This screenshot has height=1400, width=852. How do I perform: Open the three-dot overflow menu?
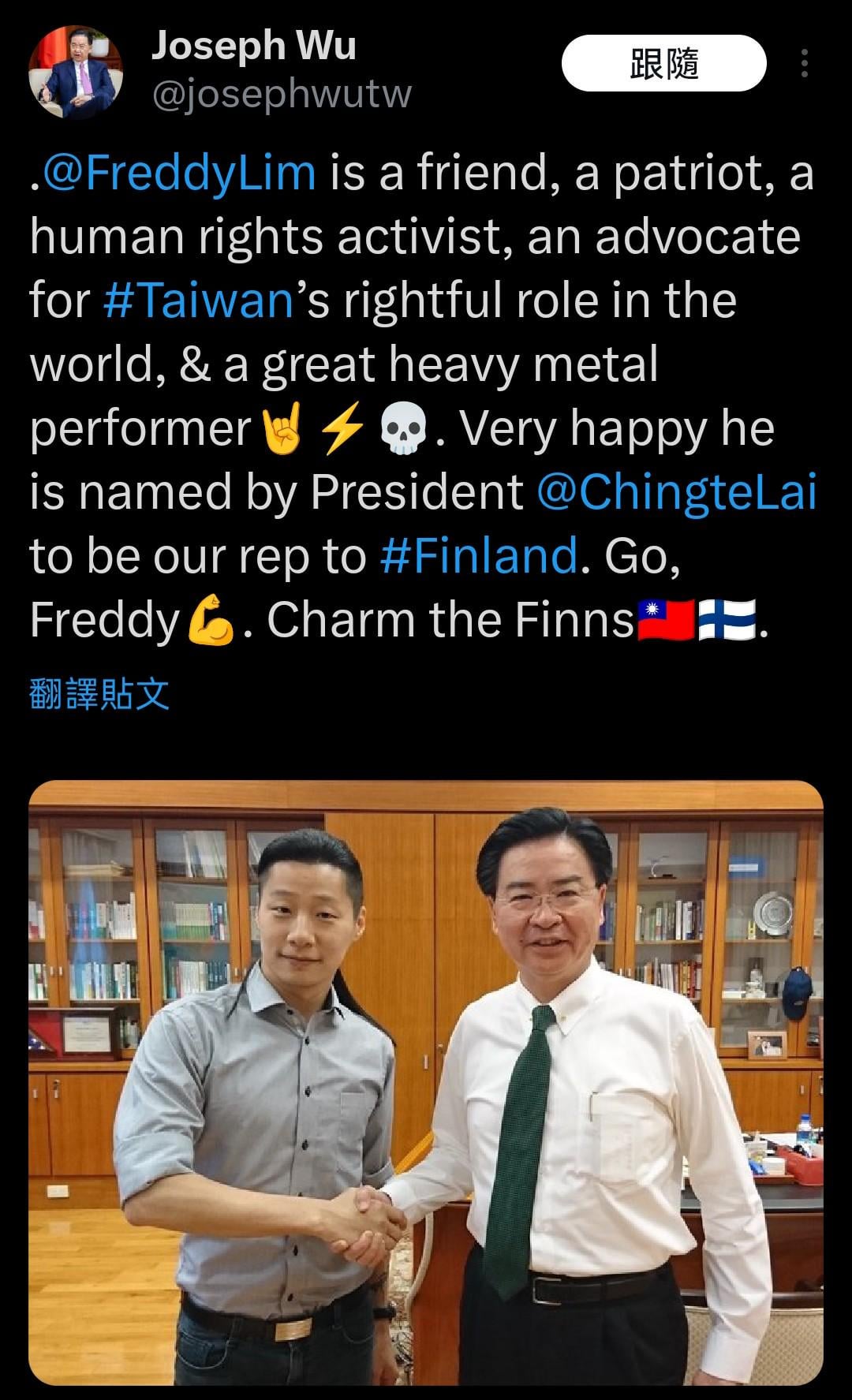[804, 63]
